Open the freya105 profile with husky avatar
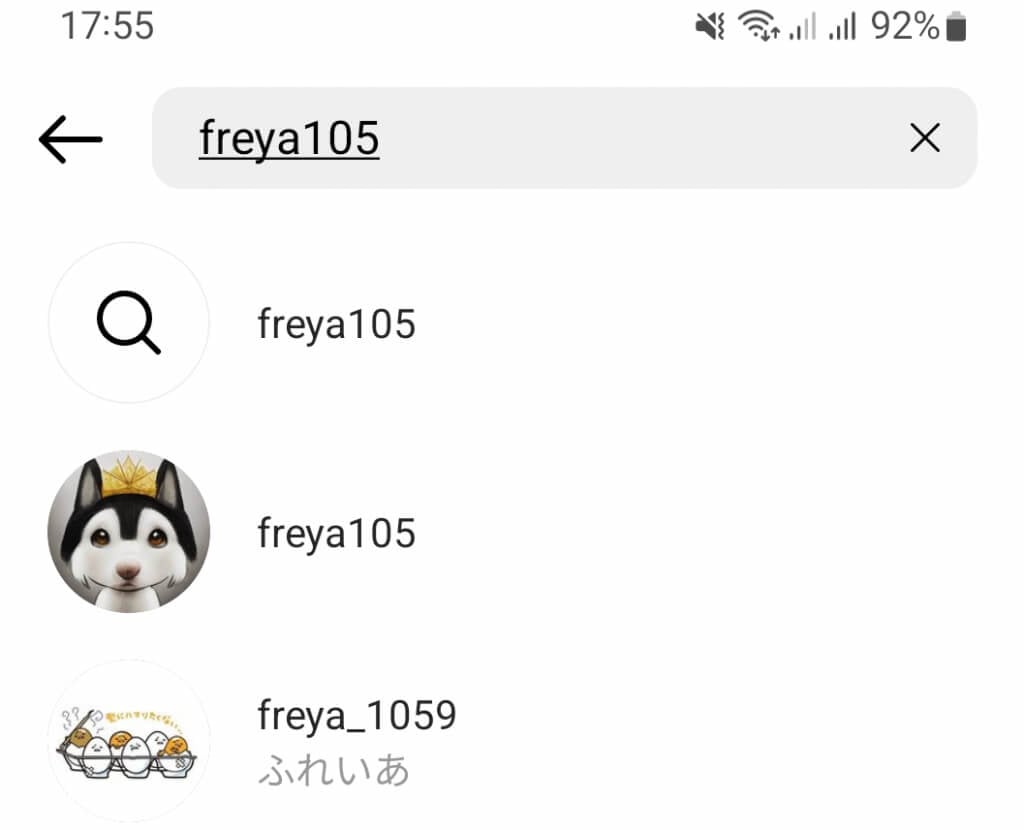 click(335, 532)
